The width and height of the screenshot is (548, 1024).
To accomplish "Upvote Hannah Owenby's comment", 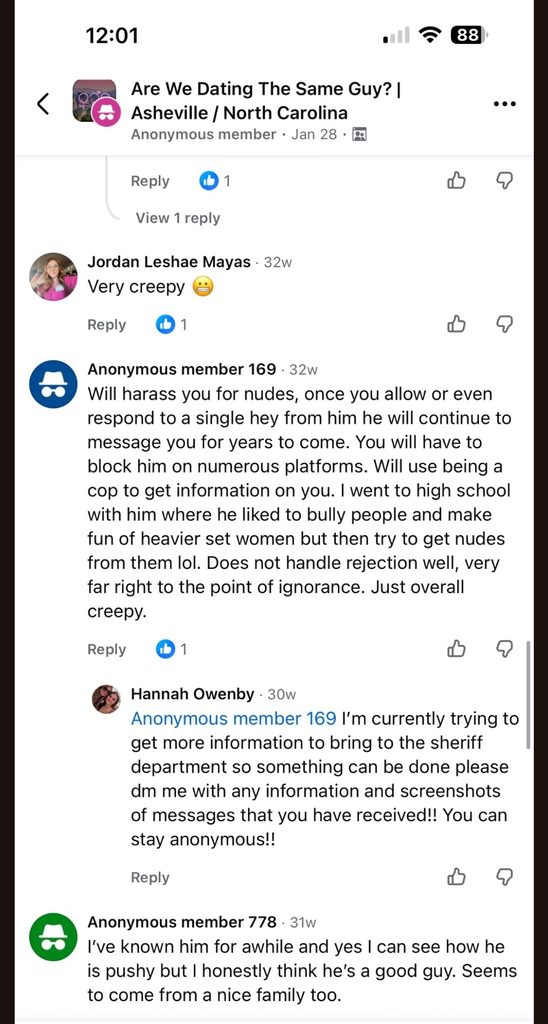I will pyautogui.click(x=457, y=876).
